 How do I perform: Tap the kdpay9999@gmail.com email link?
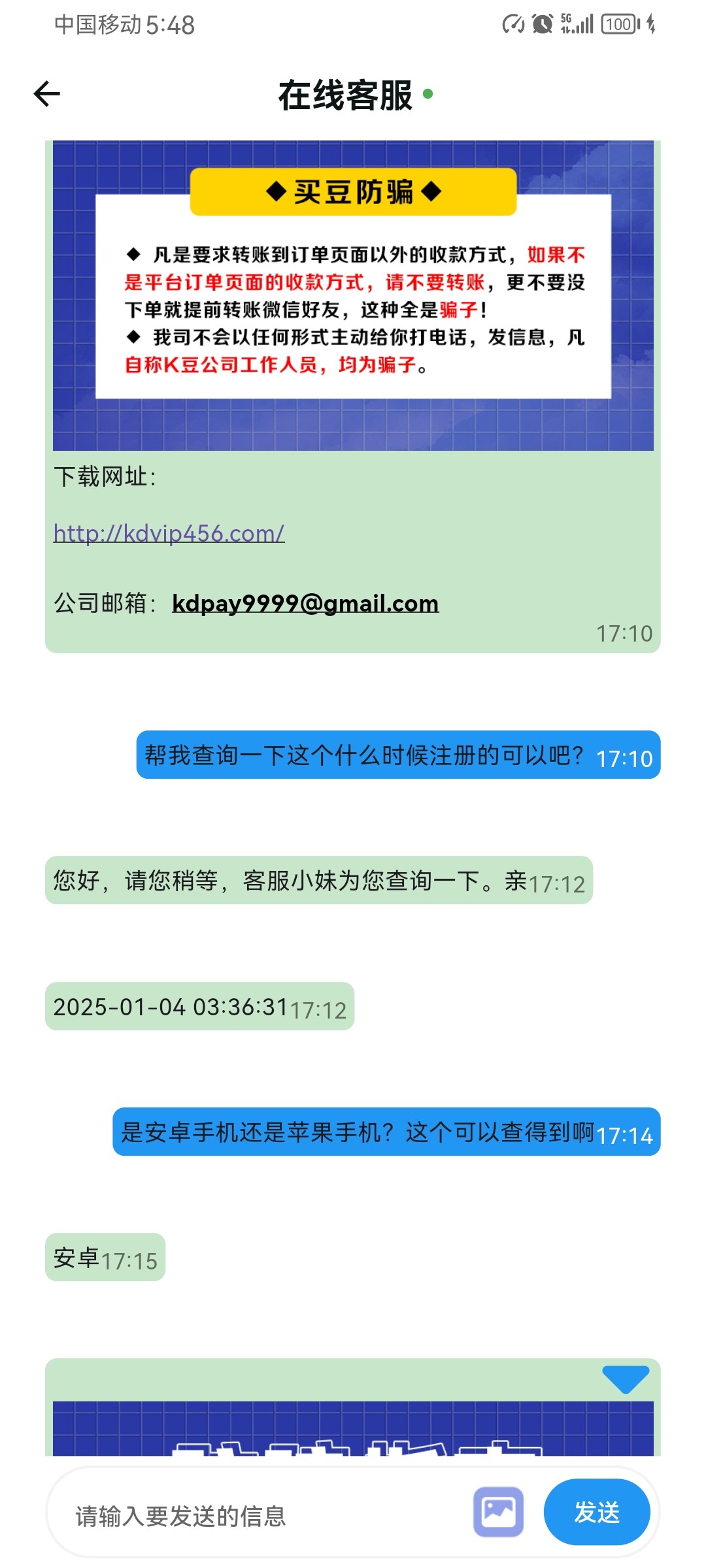point(305,603)
